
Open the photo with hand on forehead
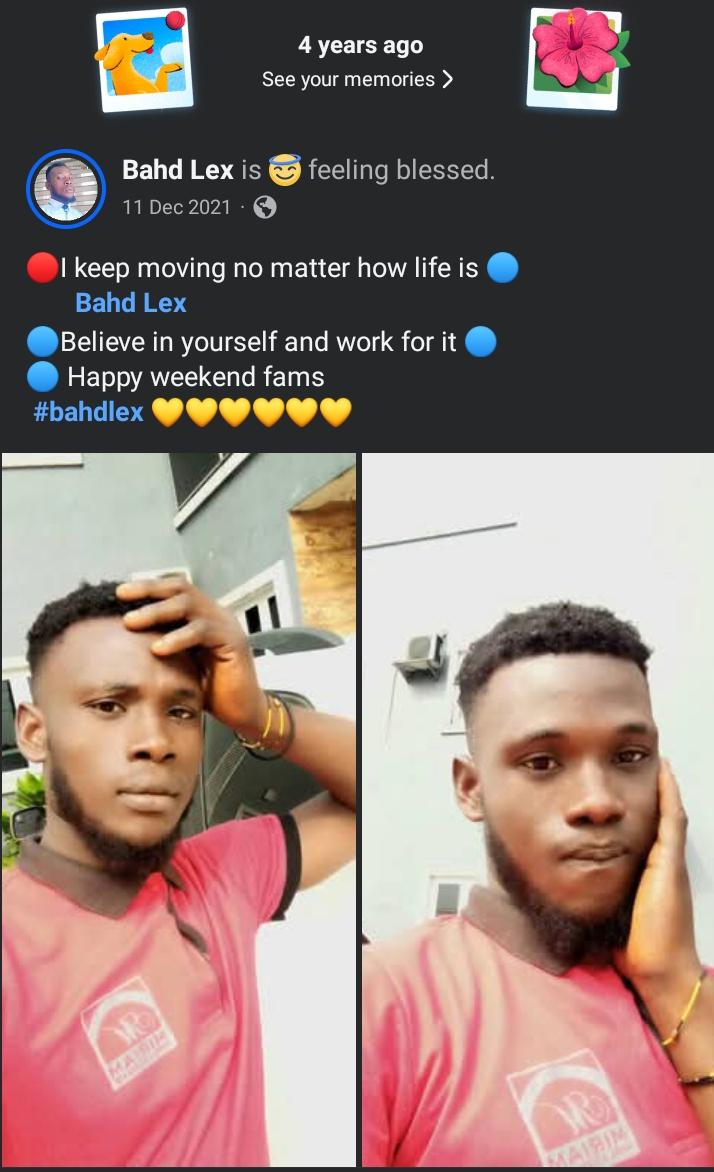point(178,808)
